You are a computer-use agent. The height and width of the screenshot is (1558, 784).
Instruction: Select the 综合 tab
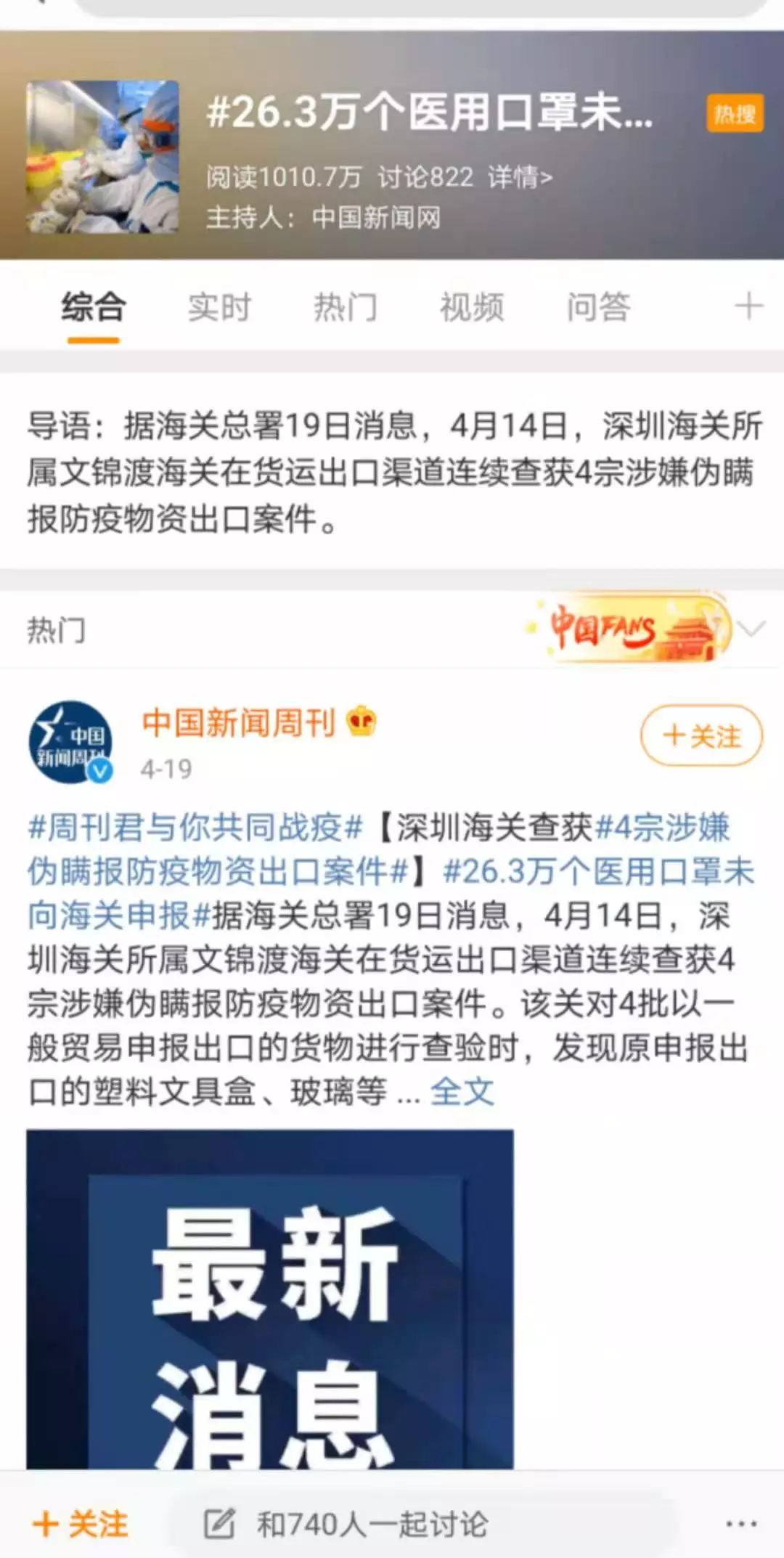point(94,307)
